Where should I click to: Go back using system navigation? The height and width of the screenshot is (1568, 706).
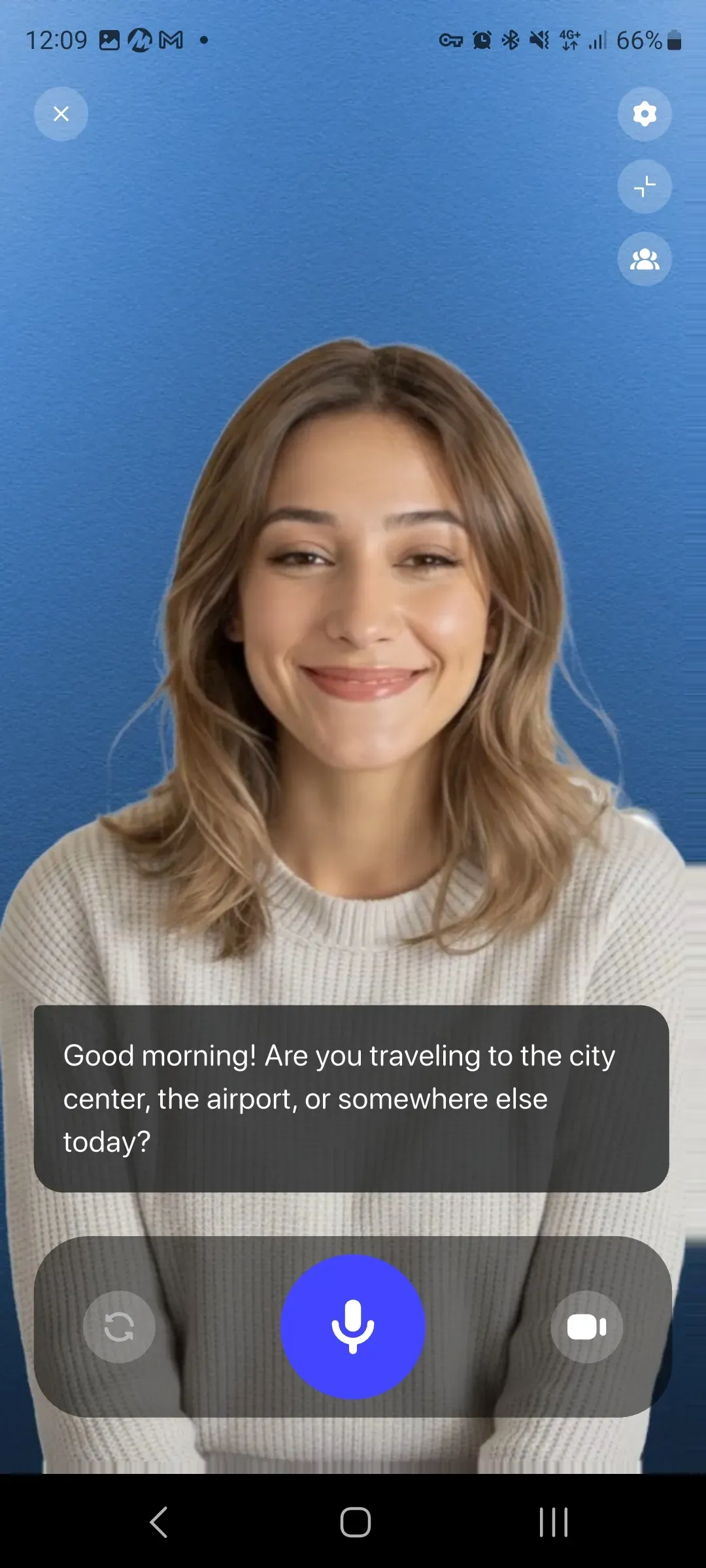(159, 1523)
